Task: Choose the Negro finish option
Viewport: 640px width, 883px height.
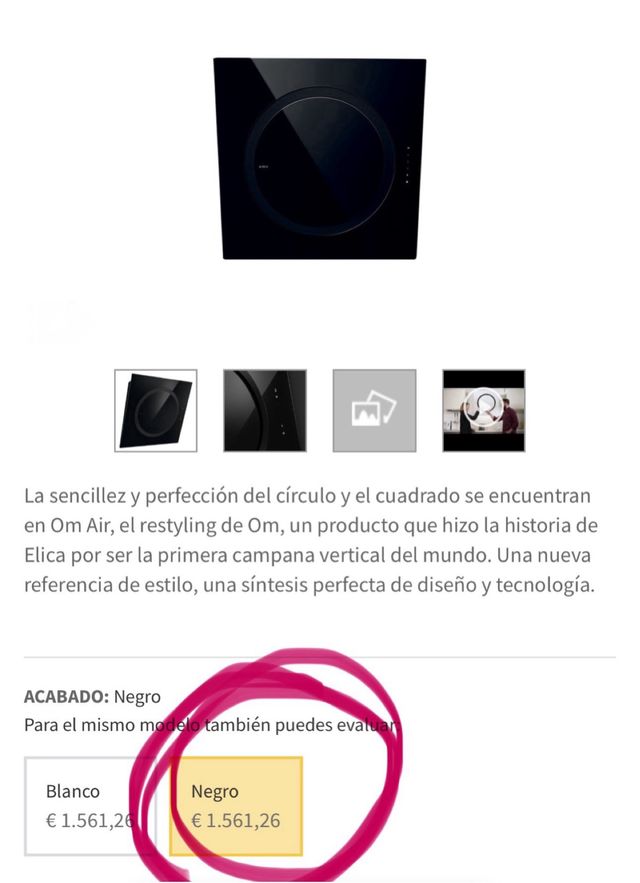Action: 236,806
